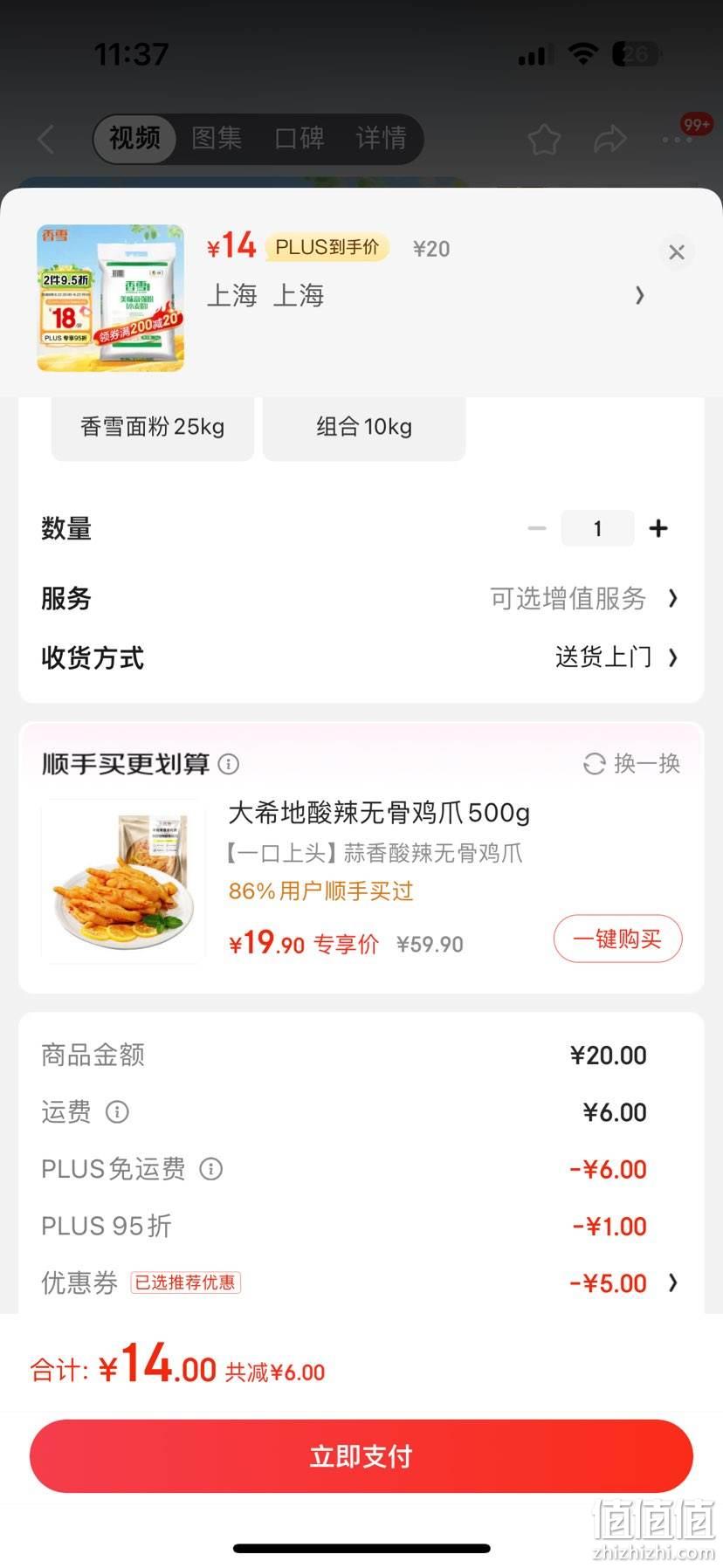Tap the info icon beside 顺手买更划算
The height and width of the screenshot is (1568, 723).
(x=229, y=764)
